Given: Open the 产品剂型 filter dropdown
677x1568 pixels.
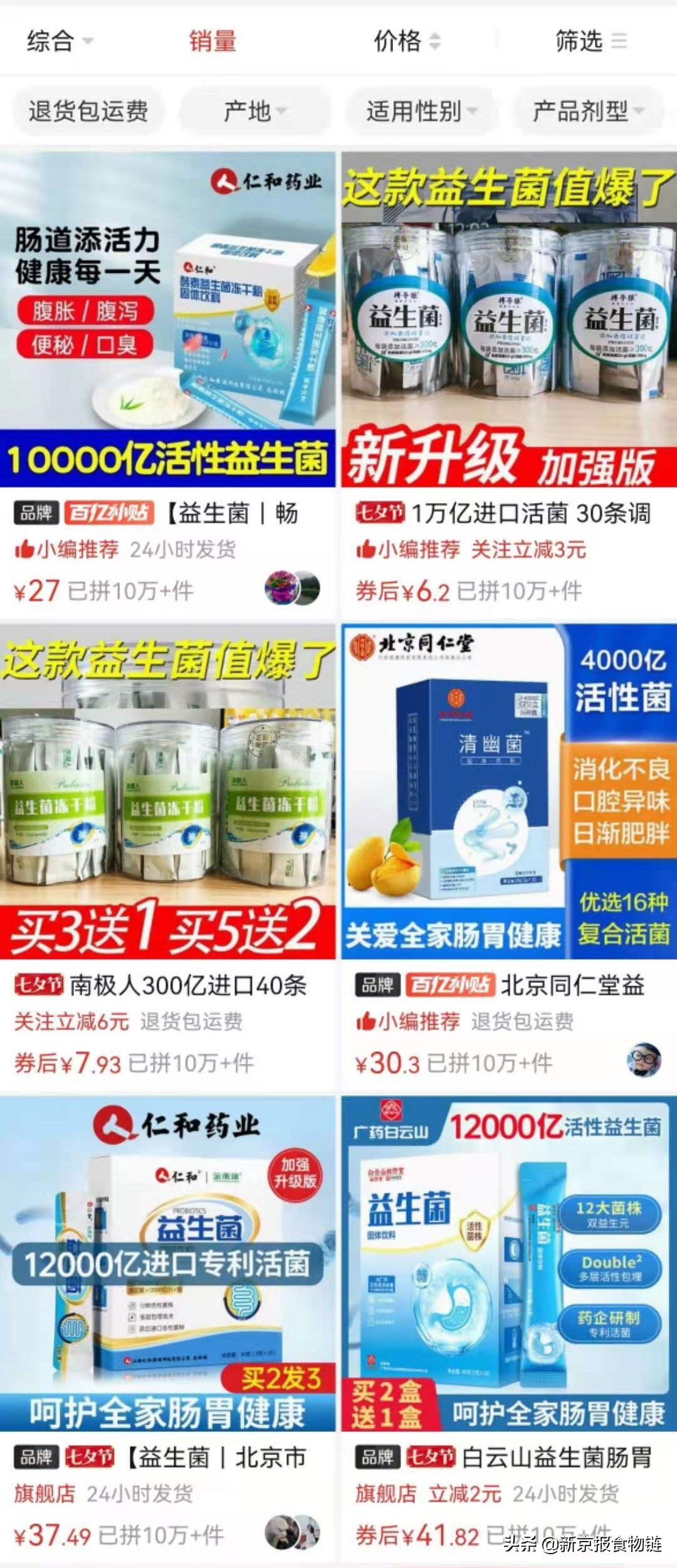Looking at the screenshot, I should [589, 111].
